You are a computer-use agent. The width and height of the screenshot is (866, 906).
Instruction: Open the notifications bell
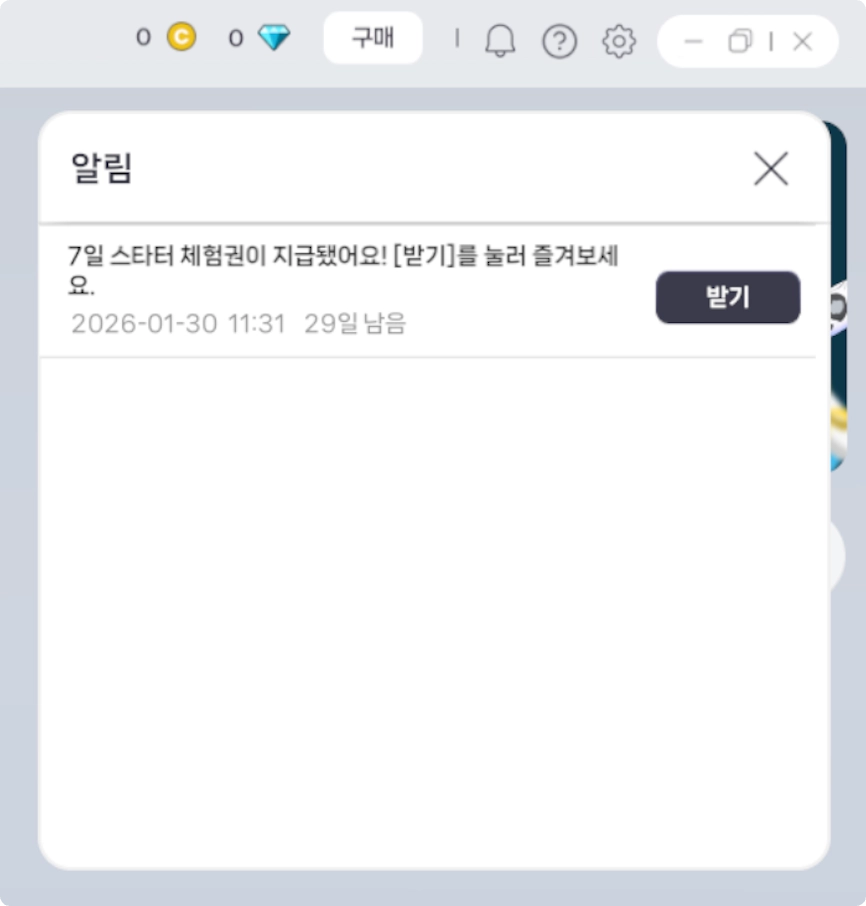[x=499, y=41]
